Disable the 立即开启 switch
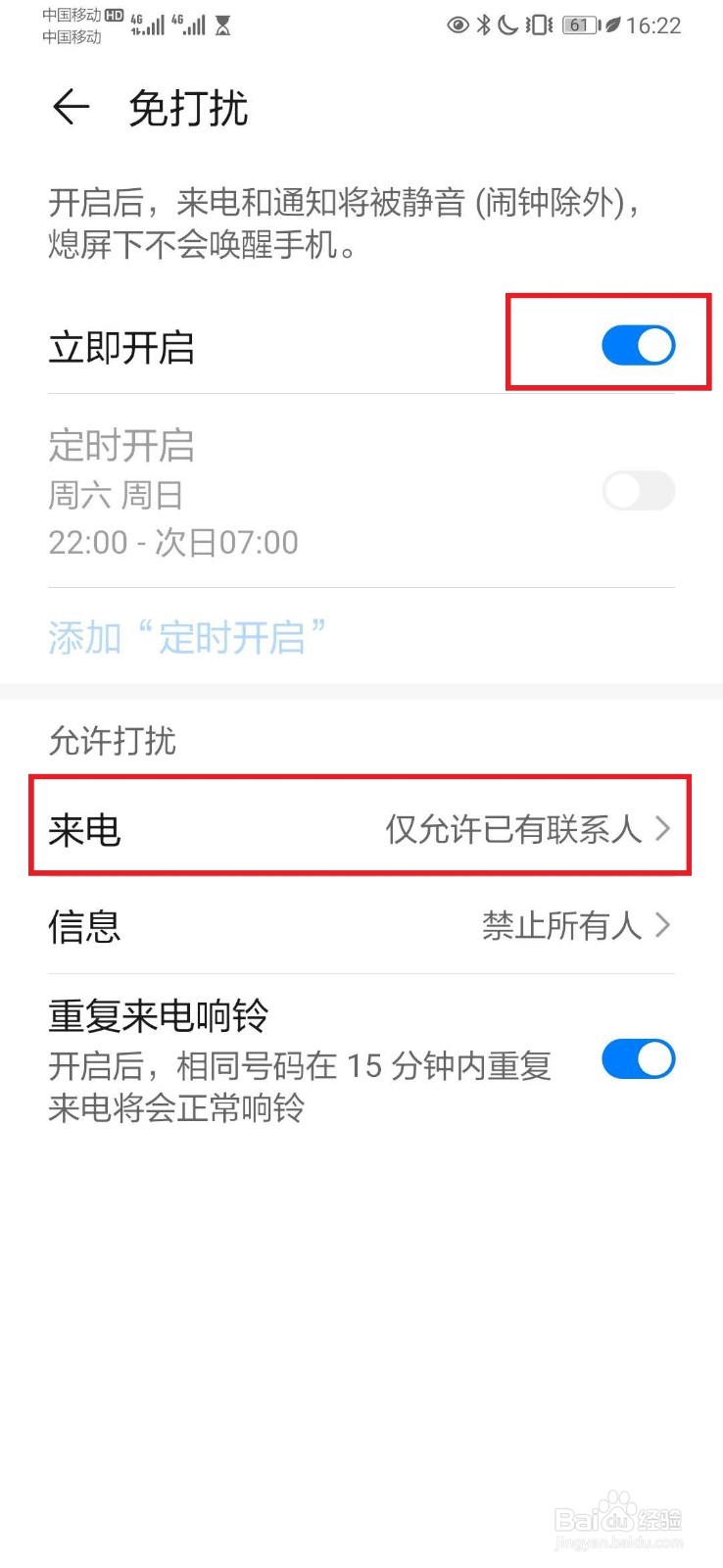Screen dimensions: 723x1568 click(638, 345)
